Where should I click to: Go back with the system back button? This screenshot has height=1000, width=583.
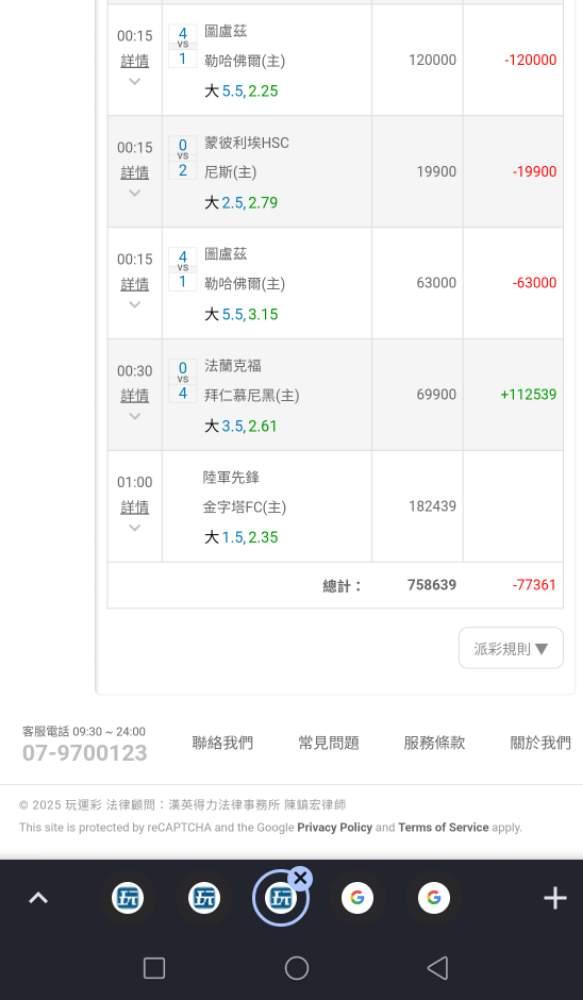tap(438, 968)
